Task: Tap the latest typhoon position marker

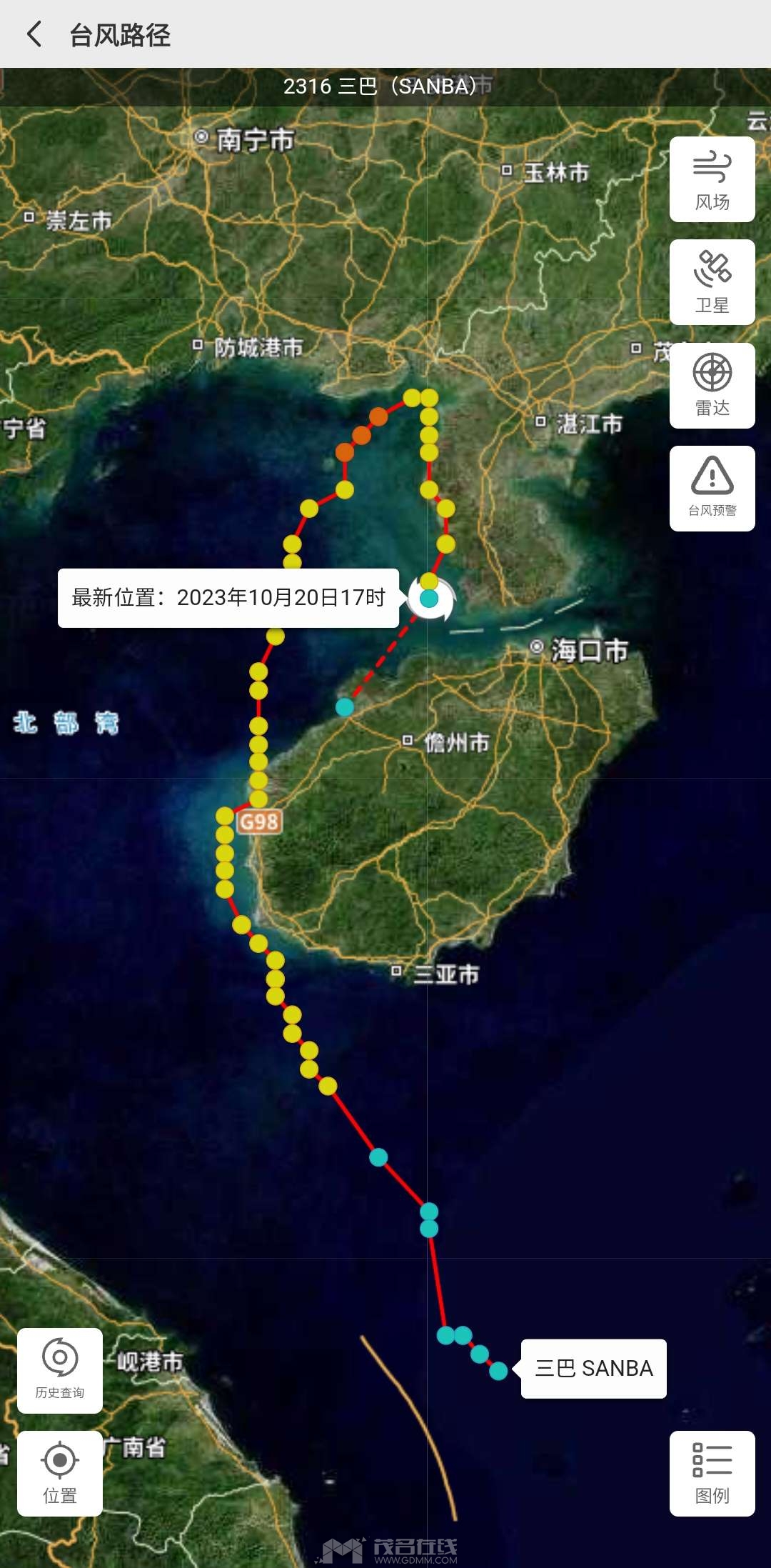Action: coord(430,599)
